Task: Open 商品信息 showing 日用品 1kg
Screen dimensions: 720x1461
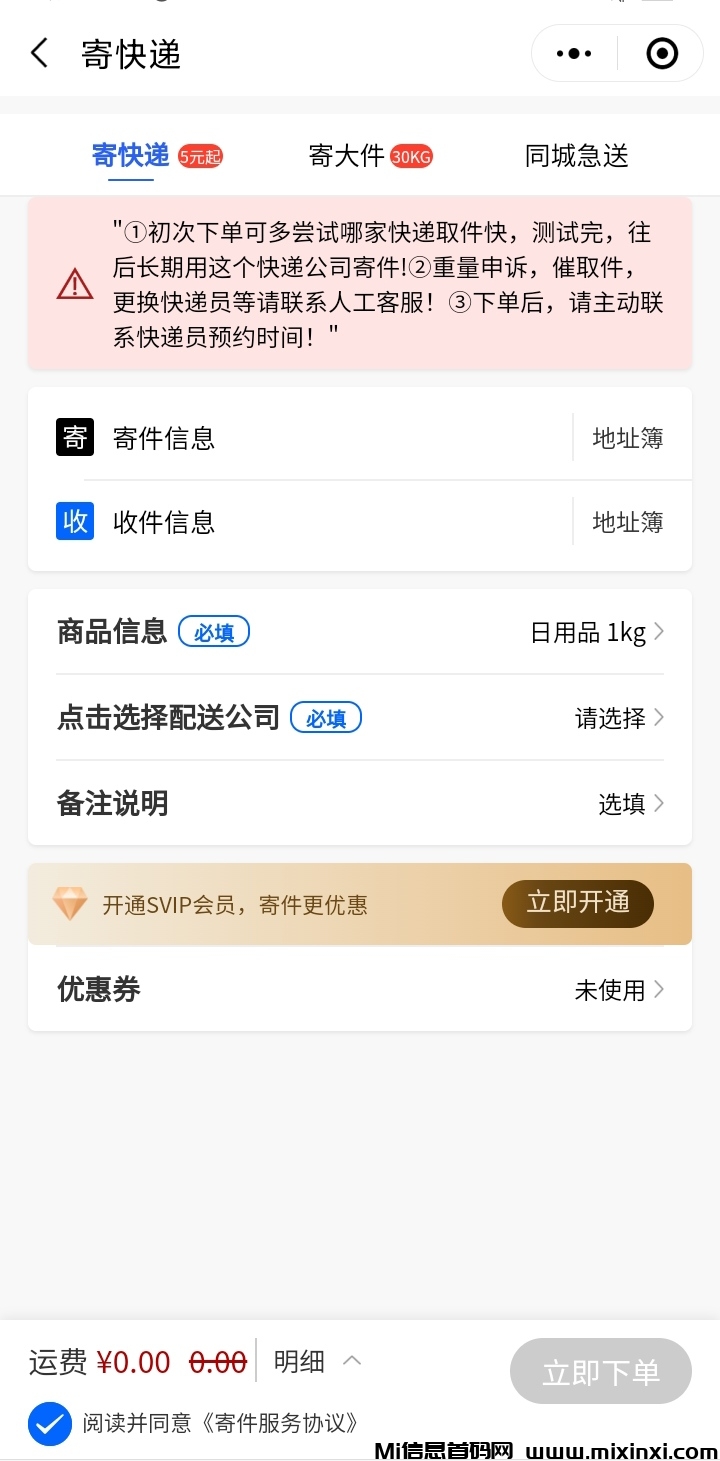Action: tap(360, 632)
